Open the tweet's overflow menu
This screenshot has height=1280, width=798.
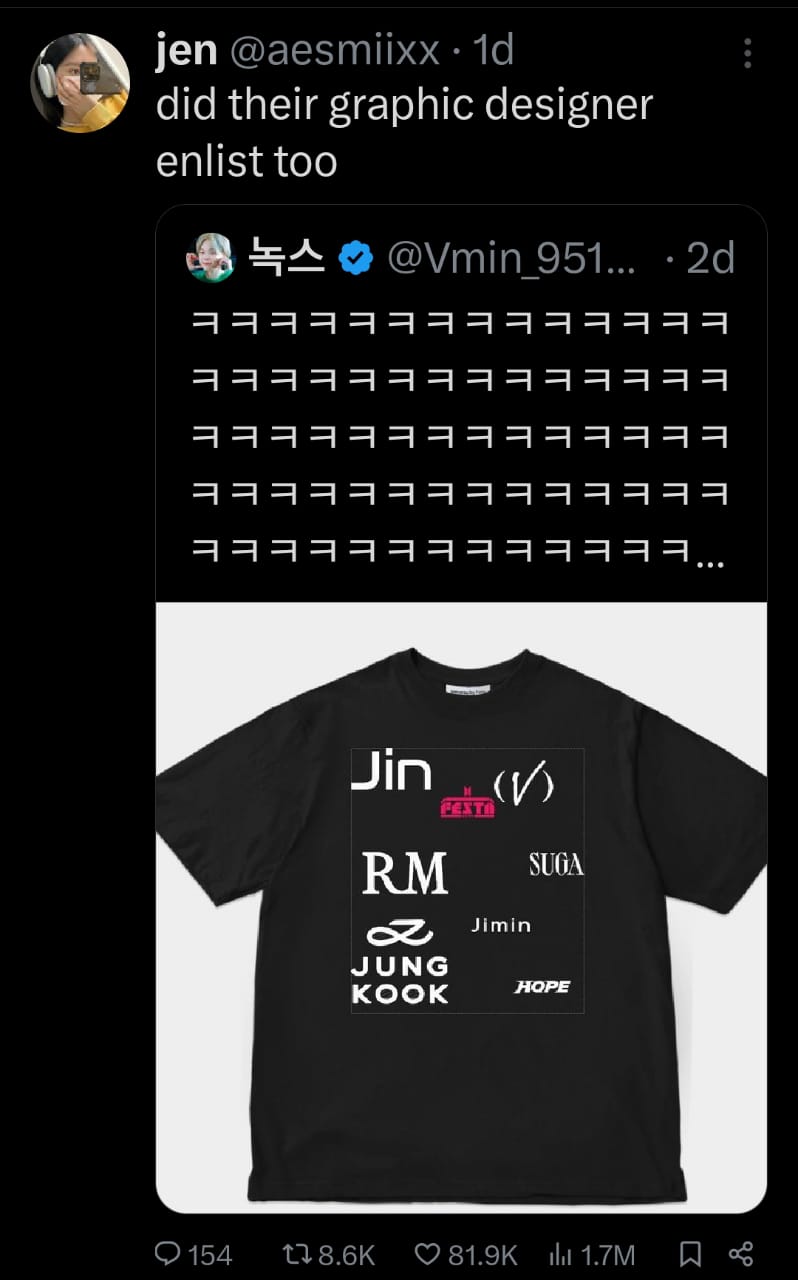click(x=747, y=53)
